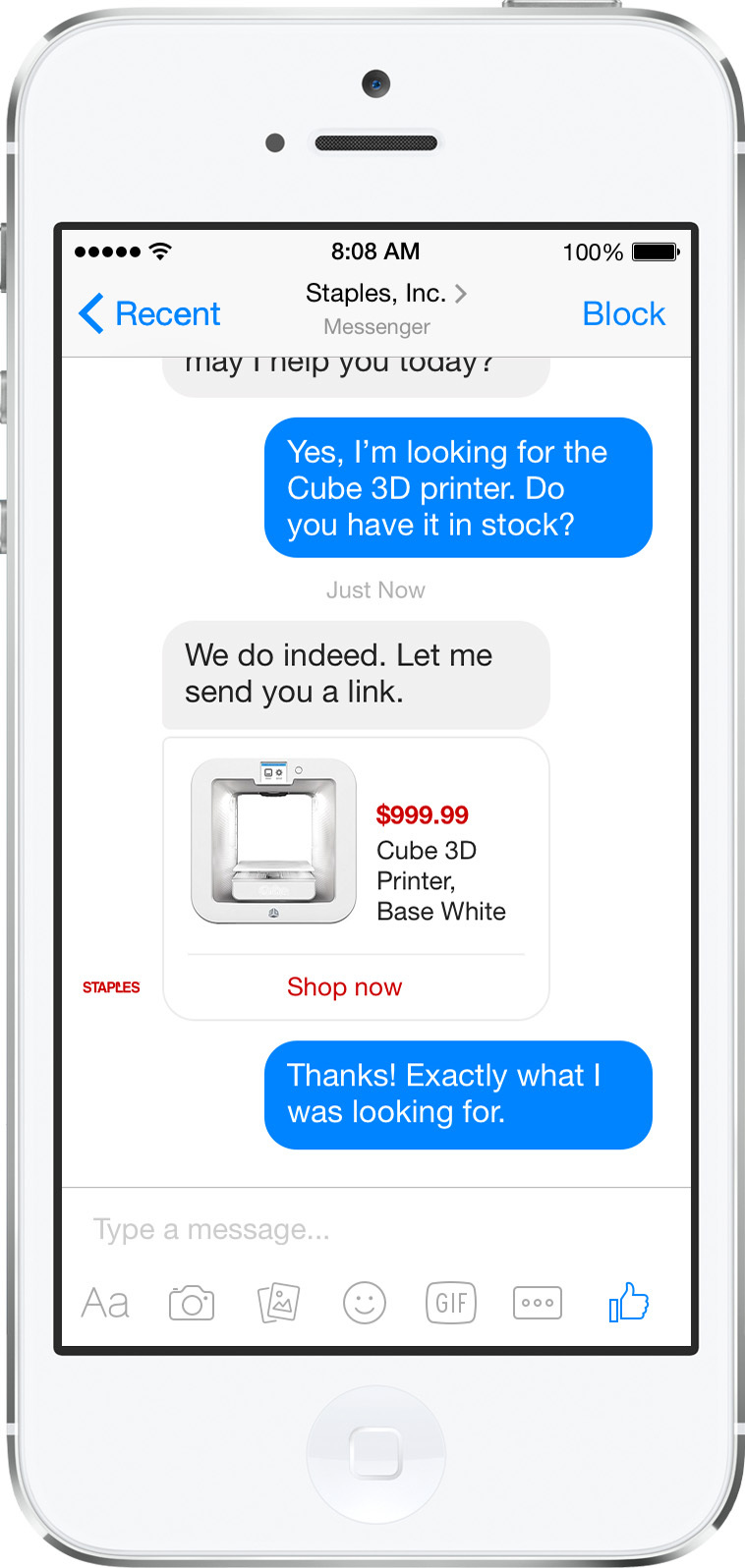Select the Aa text keyboard icon
The image size is (745, 1568).
(105, 1304)
